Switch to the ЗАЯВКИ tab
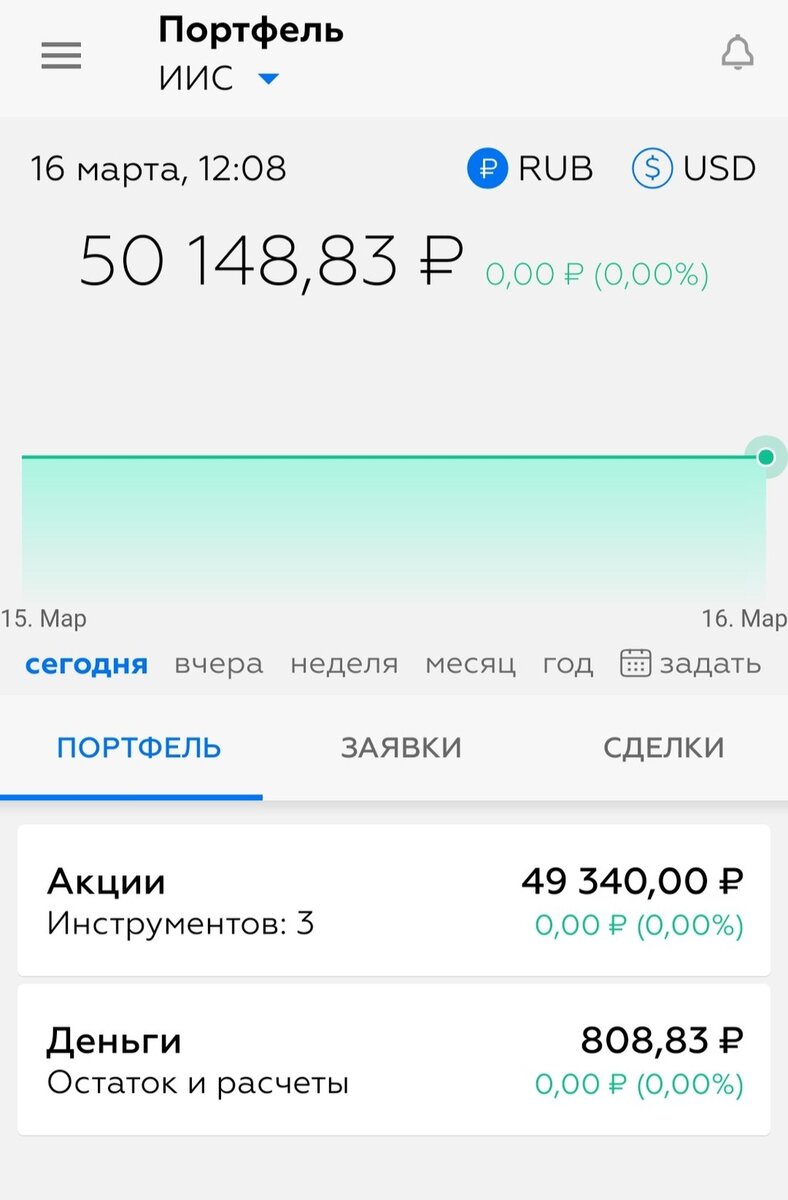The image size is (788, 1200). [400, 747]
